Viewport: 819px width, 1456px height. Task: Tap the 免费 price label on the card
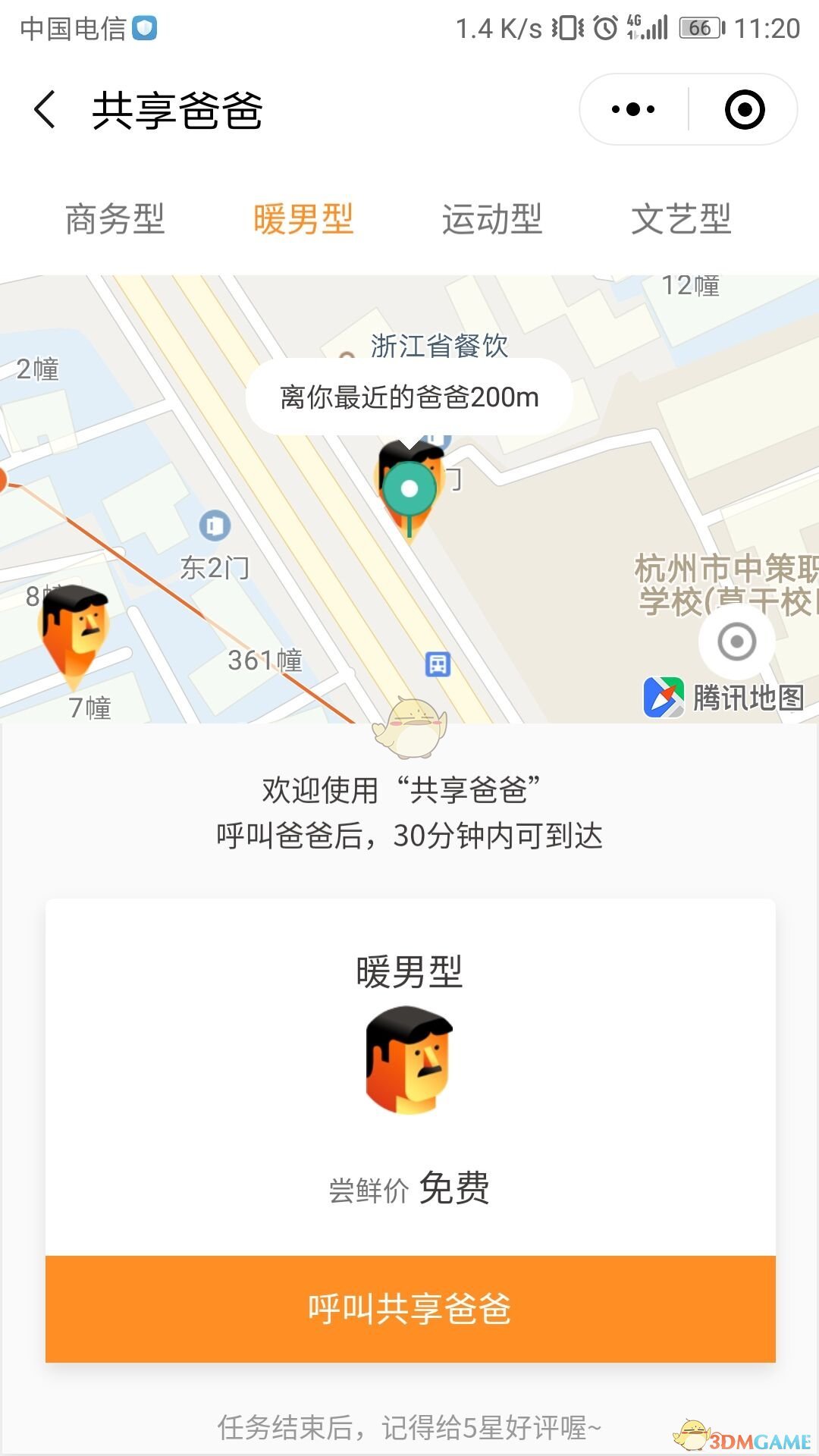(x=456, y=1187)
